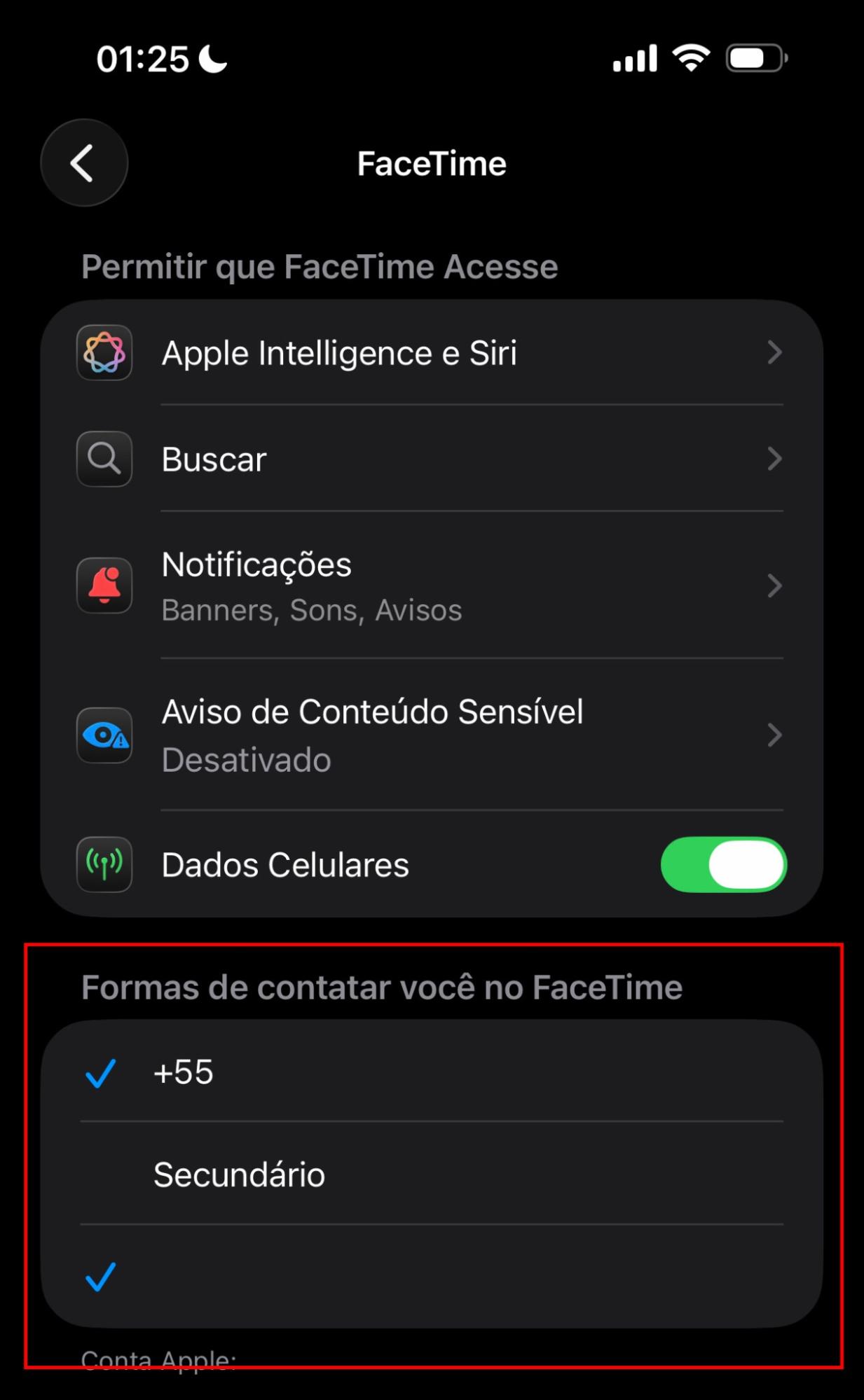This screenshot has width=864, height=1400.
Task: Tap the back chevron to leave FaceTime settings
Action: [83, 162]
